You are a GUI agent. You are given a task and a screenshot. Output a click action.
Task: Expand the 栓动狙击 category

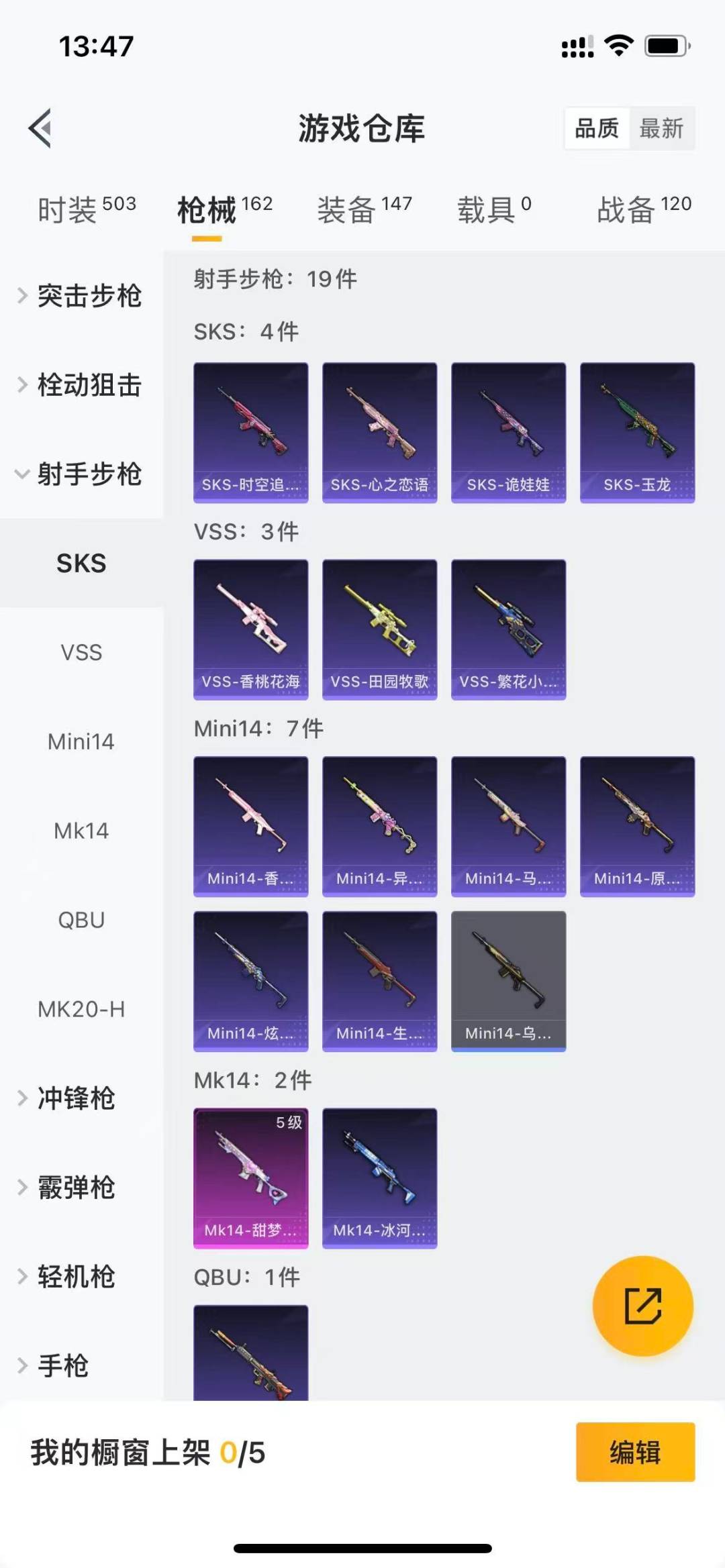[x=81, y=385]
